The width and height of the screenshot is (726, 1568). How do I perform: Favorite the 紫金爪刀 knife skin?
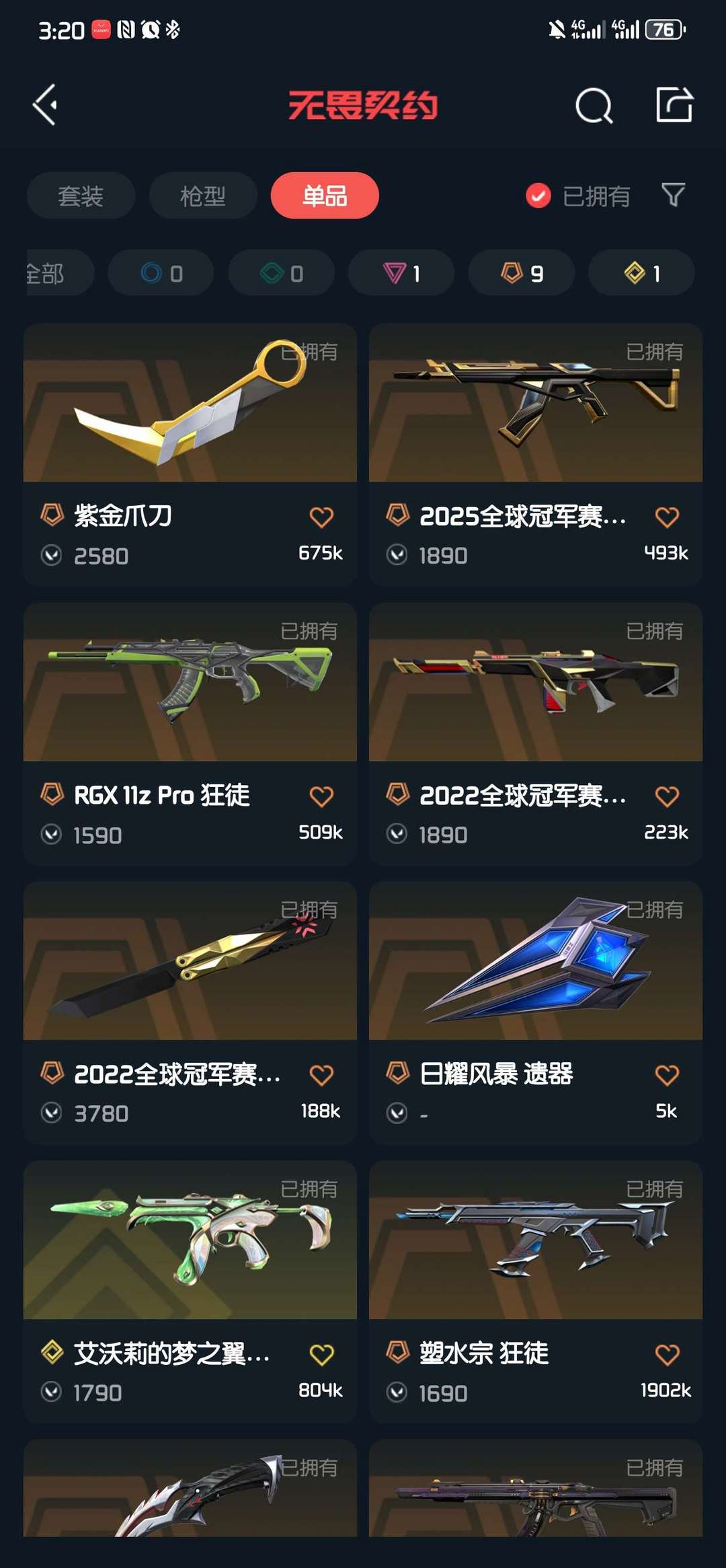321,517
